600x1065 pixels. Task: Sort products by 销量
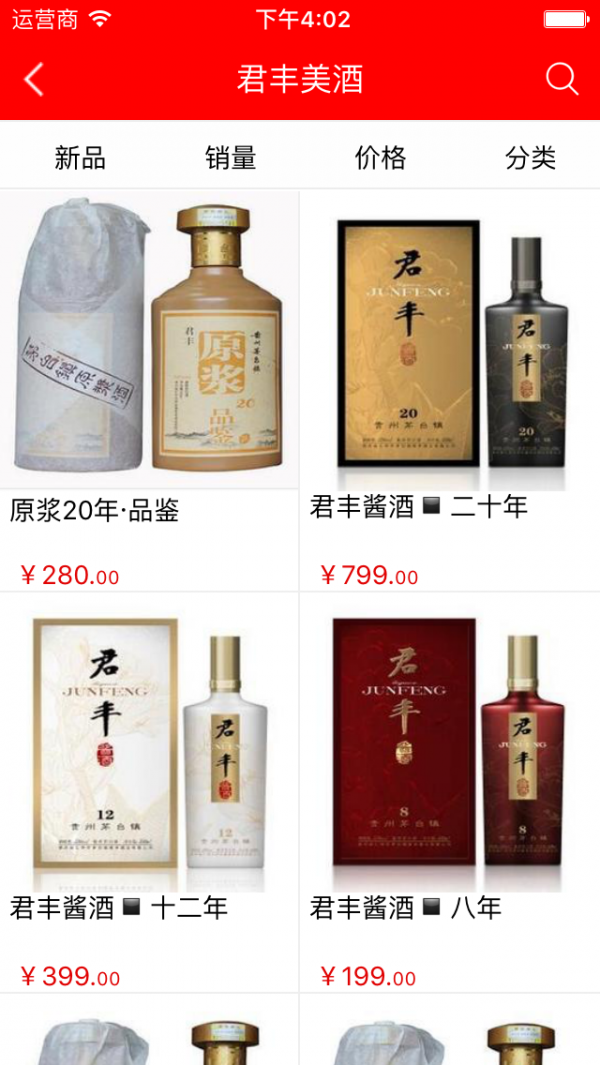pos(231,157)
